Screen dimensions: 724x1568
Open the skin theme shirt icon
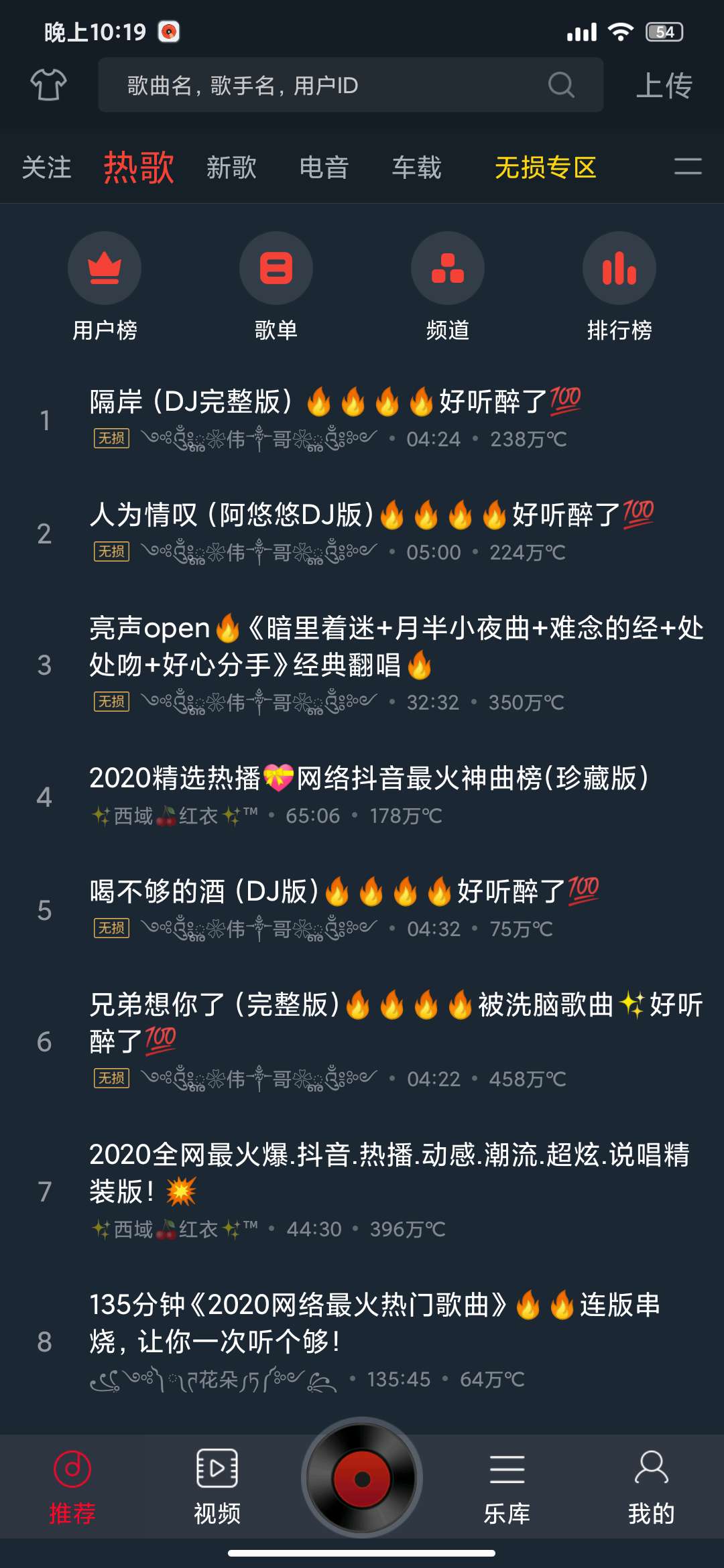tap(48, 85)
